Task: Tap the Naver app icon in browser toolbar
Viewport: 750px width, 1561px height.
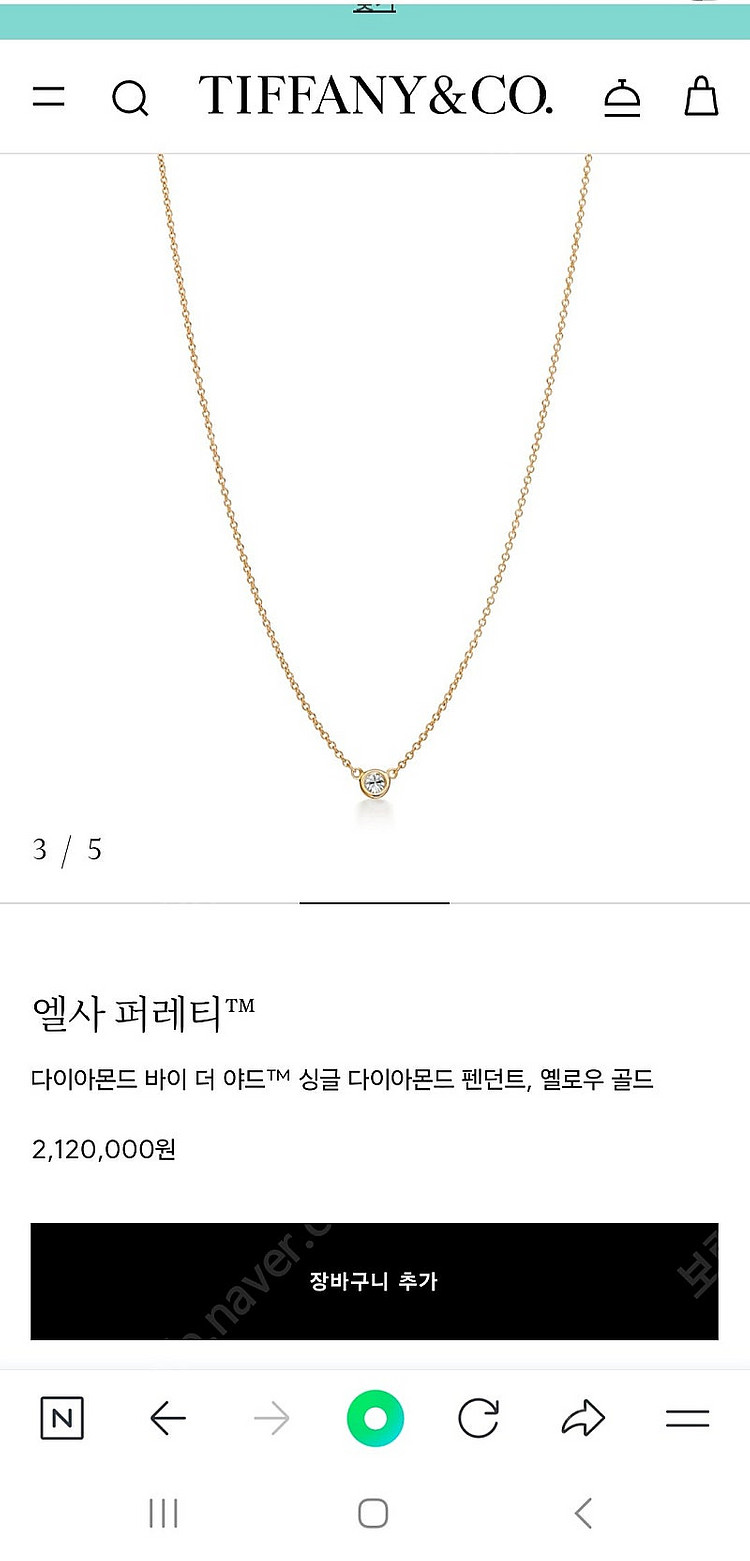Action: click(x=61, y=1417)
